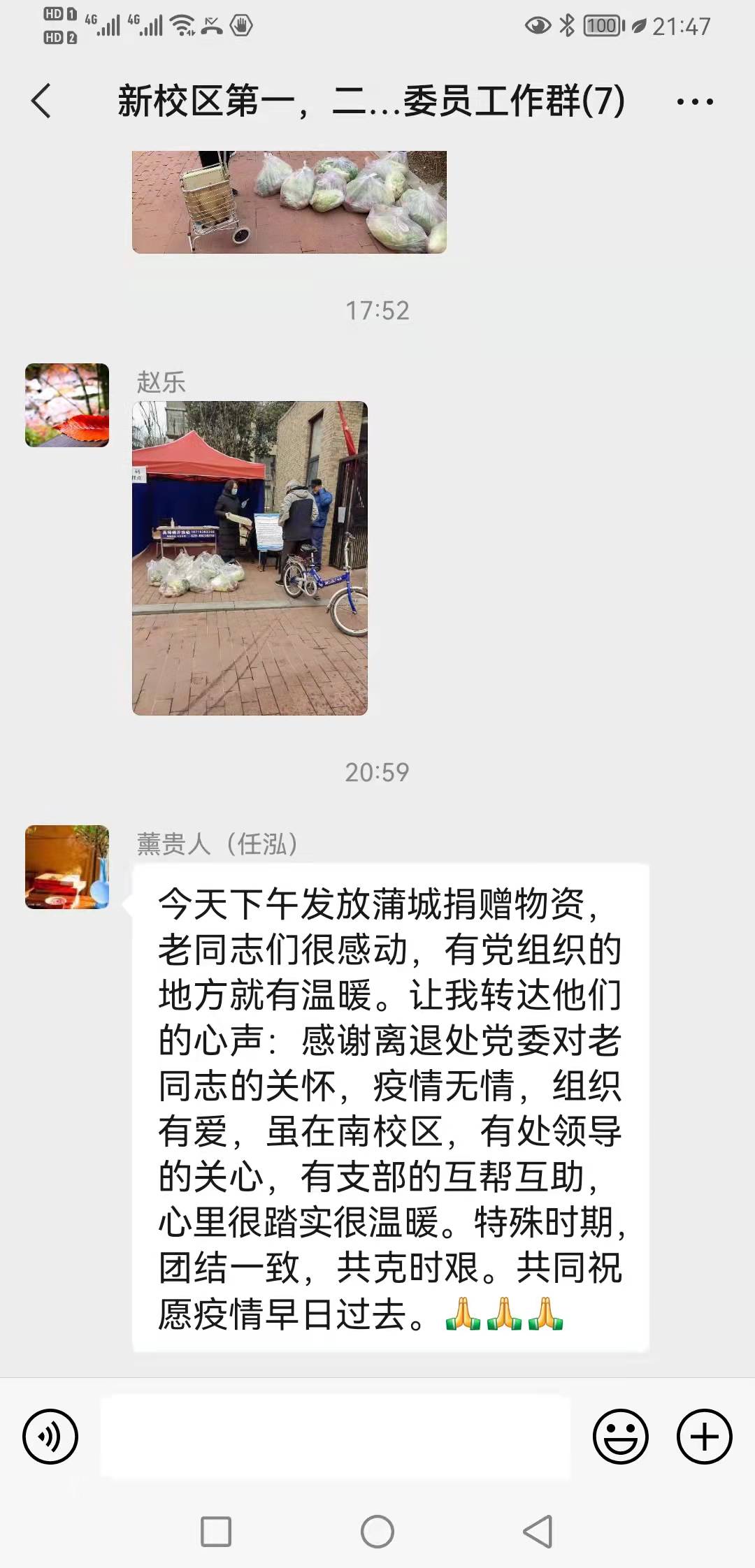Open the vegetable bags photo at top
Screen dimensions: 755x1568
(x=289, y=202)
